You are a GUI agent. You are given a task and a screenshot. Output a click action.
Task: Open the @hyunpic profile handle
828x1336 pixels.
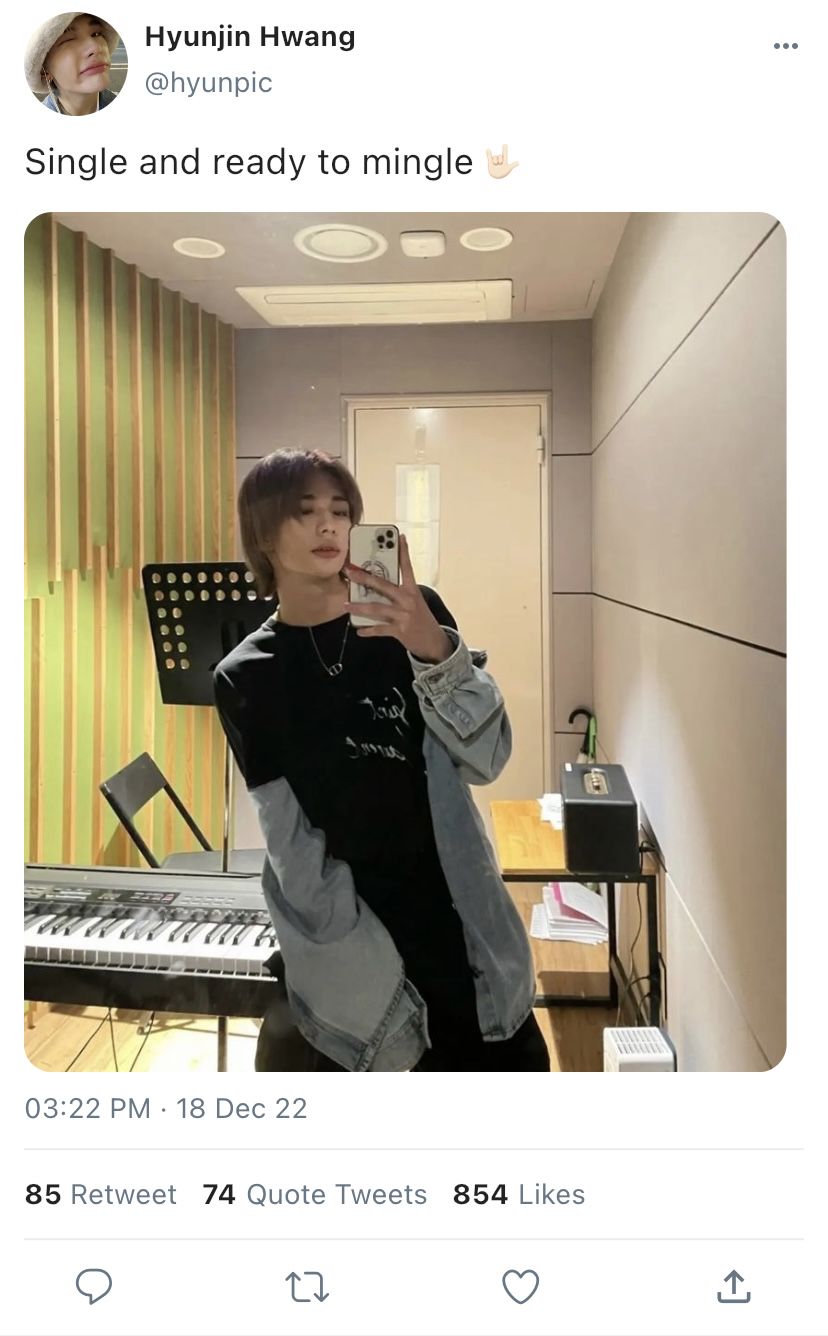[208, 83]
